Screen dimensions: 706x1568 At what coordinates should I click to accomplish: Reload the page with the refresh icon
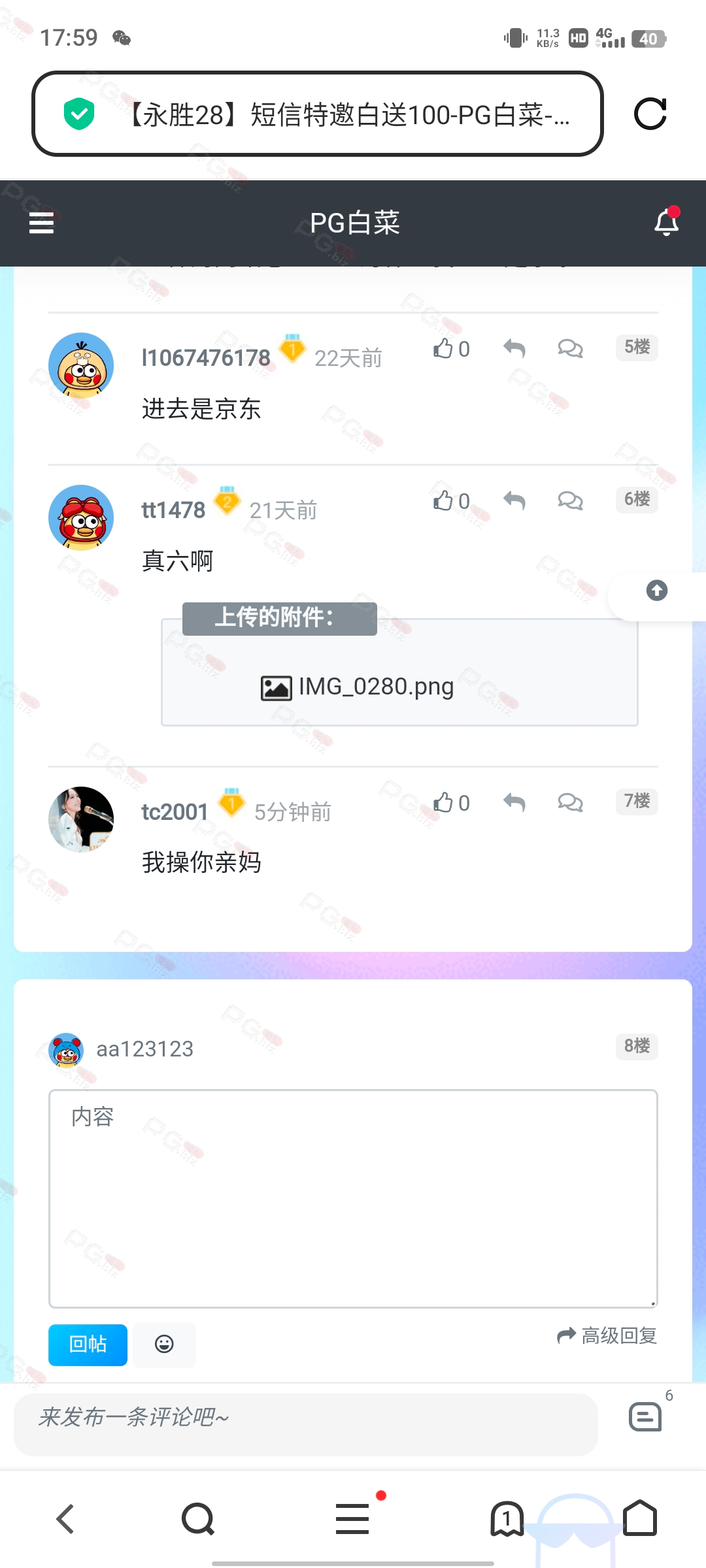(x=650, y=114)
